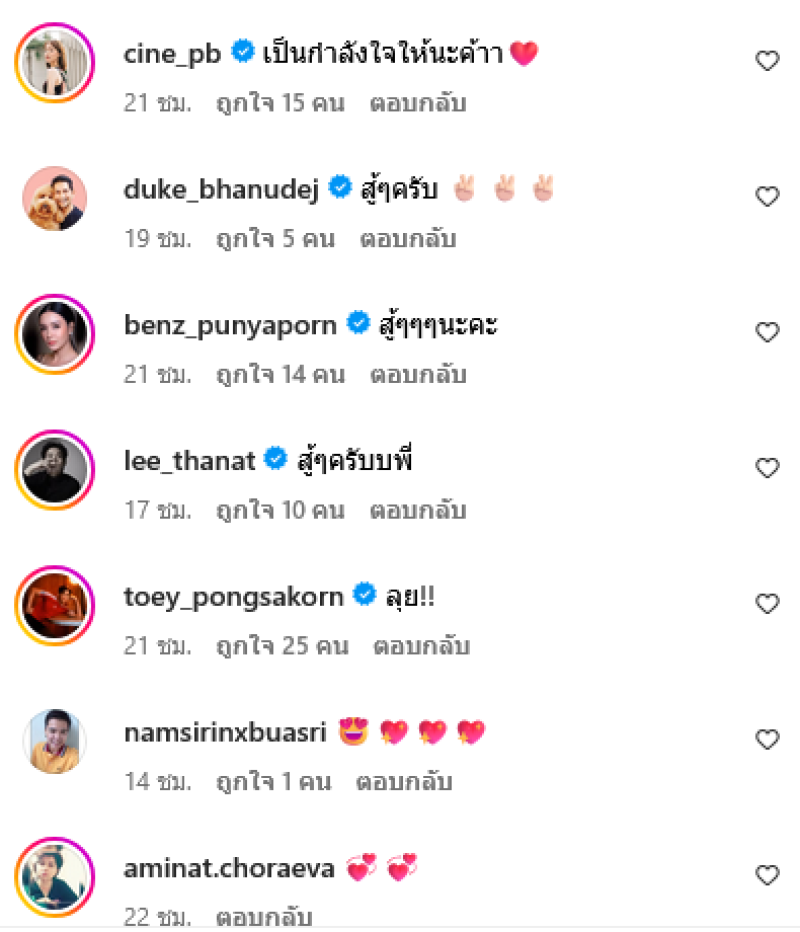The width and height of the screenshot is (800, 932).
Task: Like the comment by benz_punyaporn
Action: 767,333
